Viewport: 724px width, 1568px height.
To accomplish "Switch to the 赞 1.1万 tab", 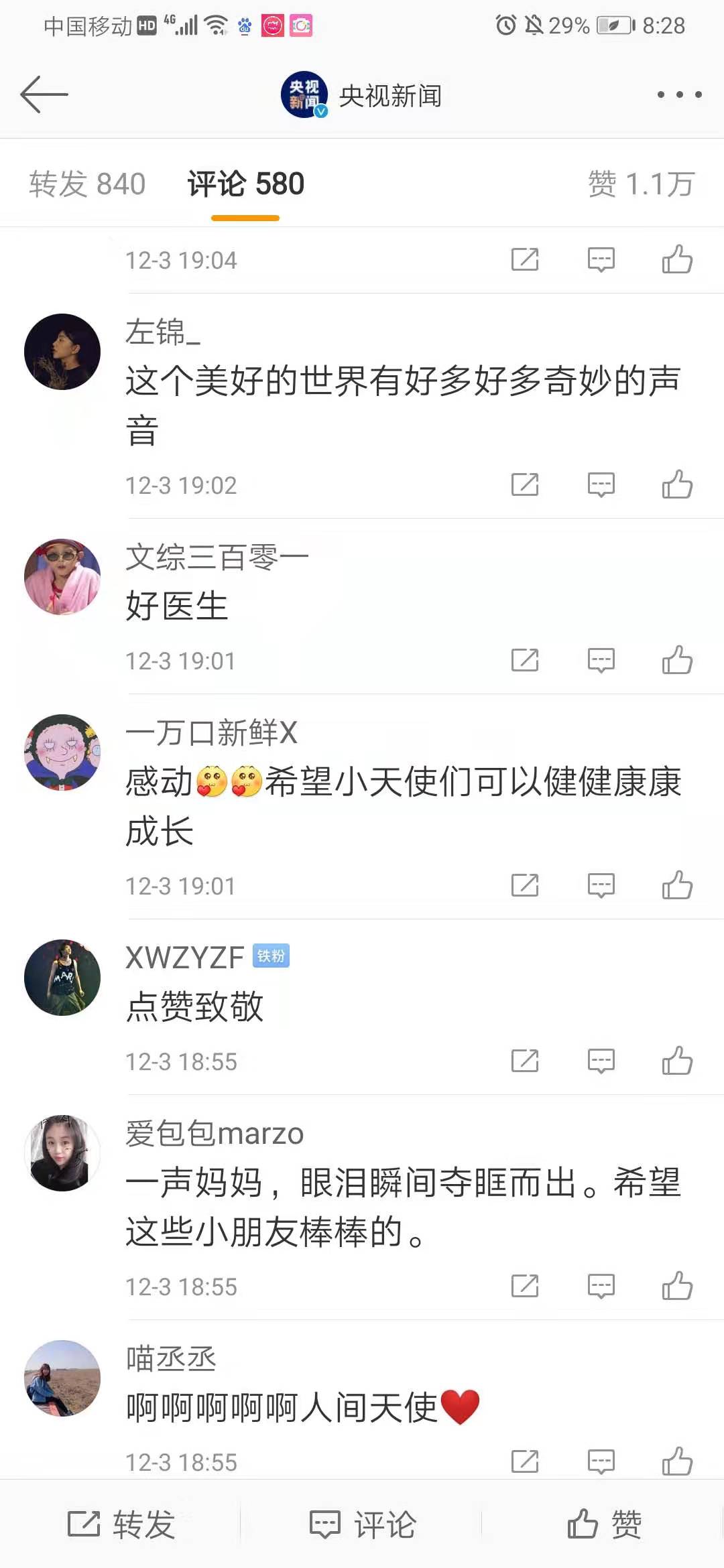I will (x=641, y=184).
